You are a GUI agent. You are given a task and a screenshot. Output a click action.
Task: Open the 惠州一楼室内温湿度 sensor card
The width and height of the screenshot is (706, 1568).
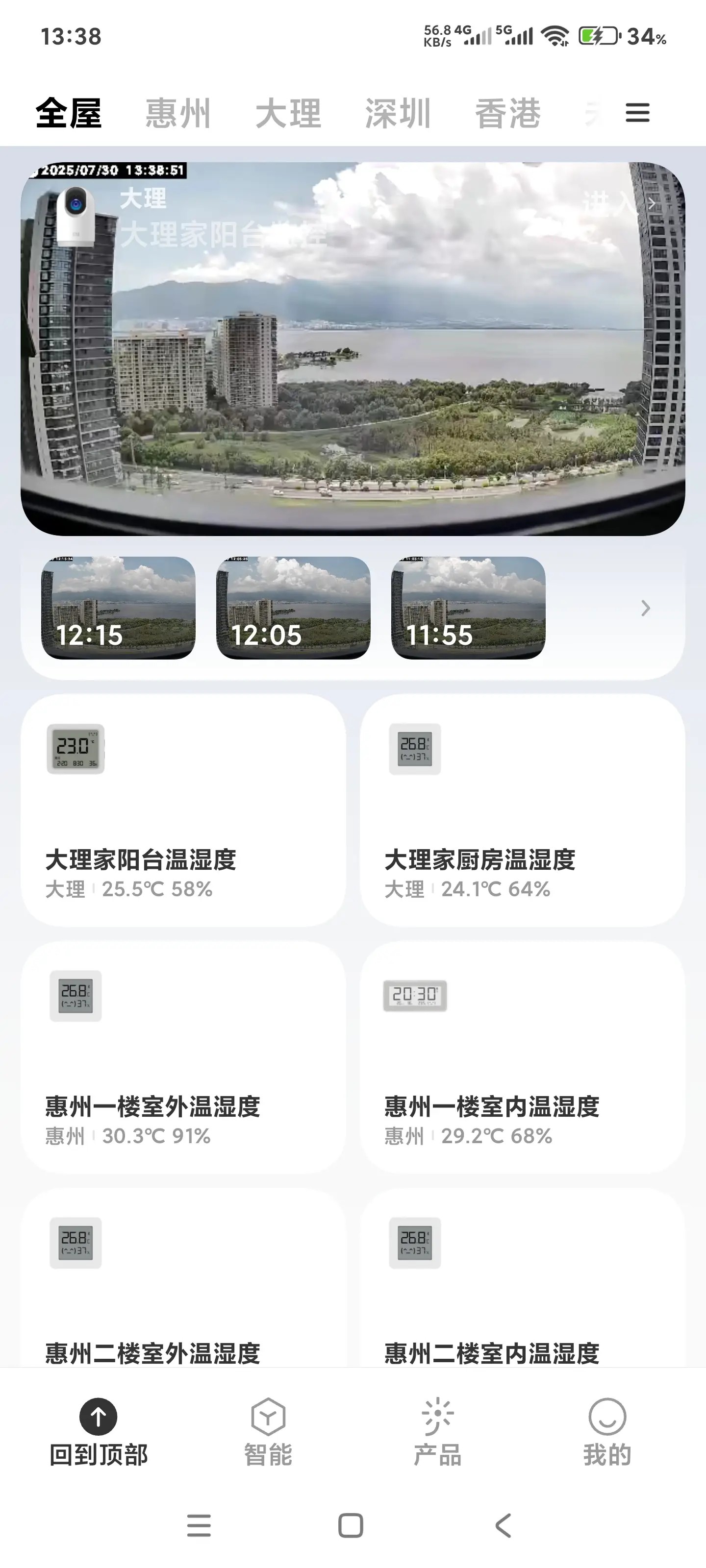click(x=522, y=1057)
